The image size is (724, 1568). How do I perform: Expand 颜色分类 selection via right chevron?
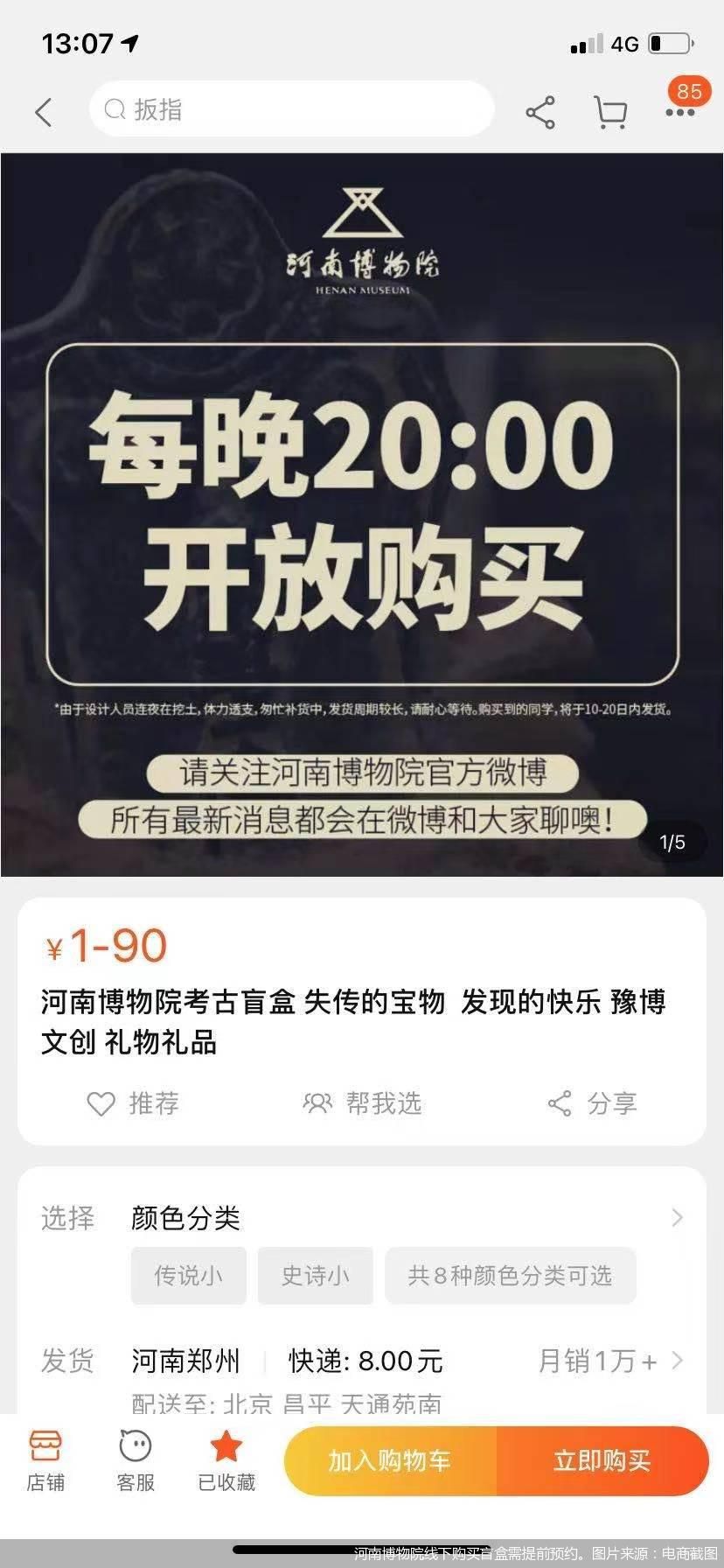point(678,1217)
